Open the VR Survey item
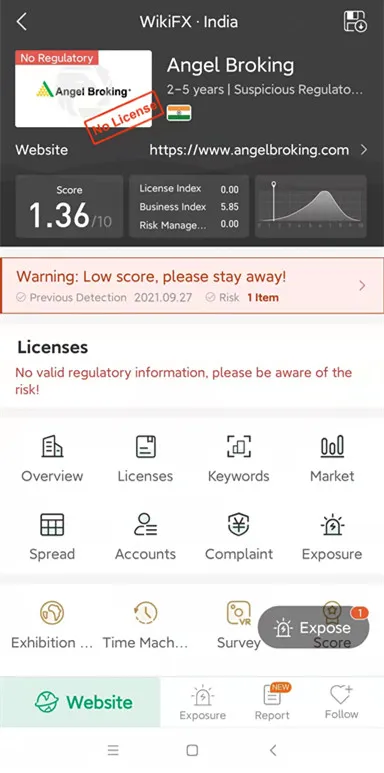 [x=239, y=625]
